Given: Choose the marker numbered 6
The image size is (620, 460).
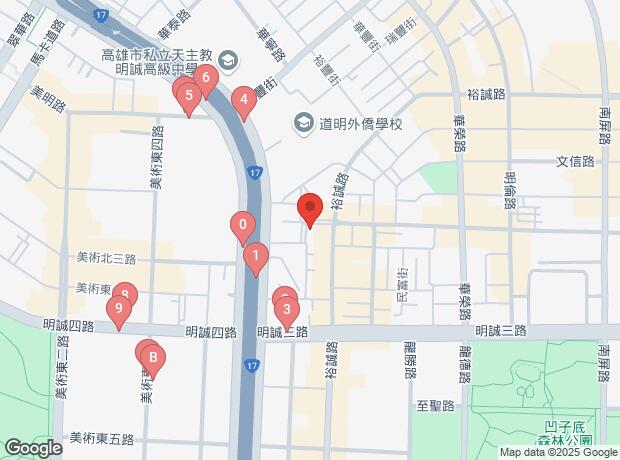Looking at the screenshot, I should coord(205,78).
